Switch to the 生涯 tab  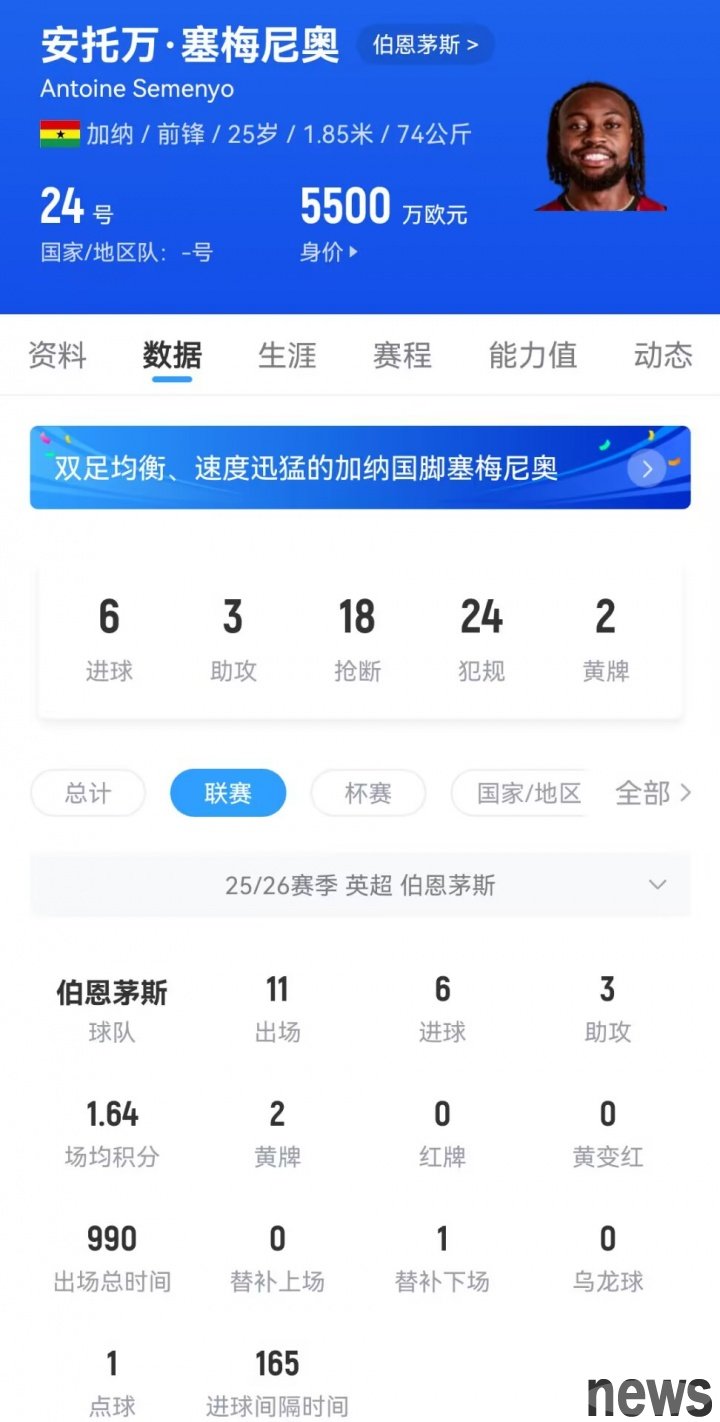287,355
